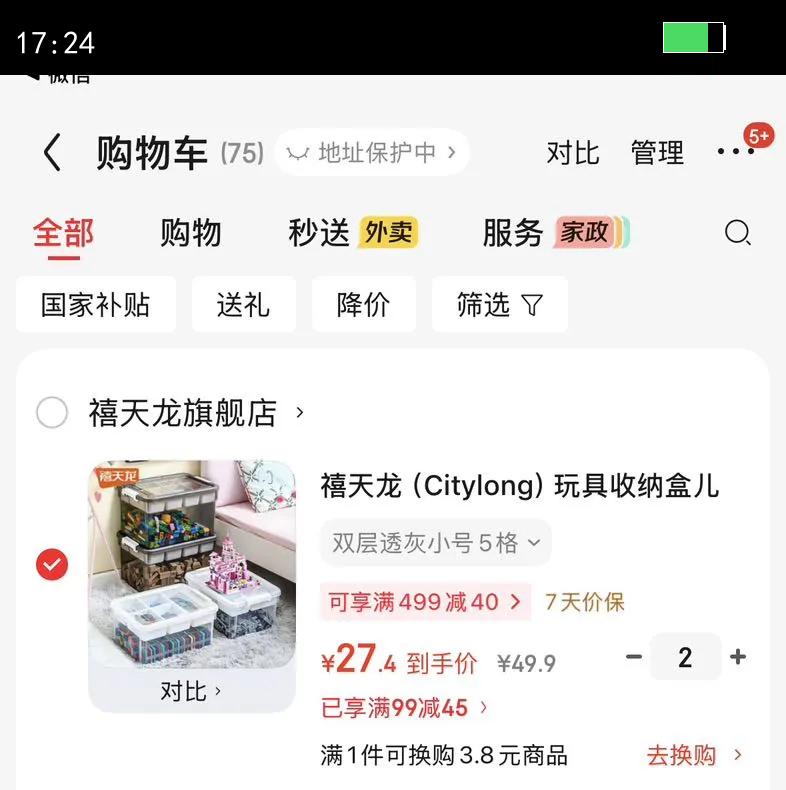Tap 对比 in the top bar
The height and width of the screenshot is (790, 786).
(x=573, y=153)
